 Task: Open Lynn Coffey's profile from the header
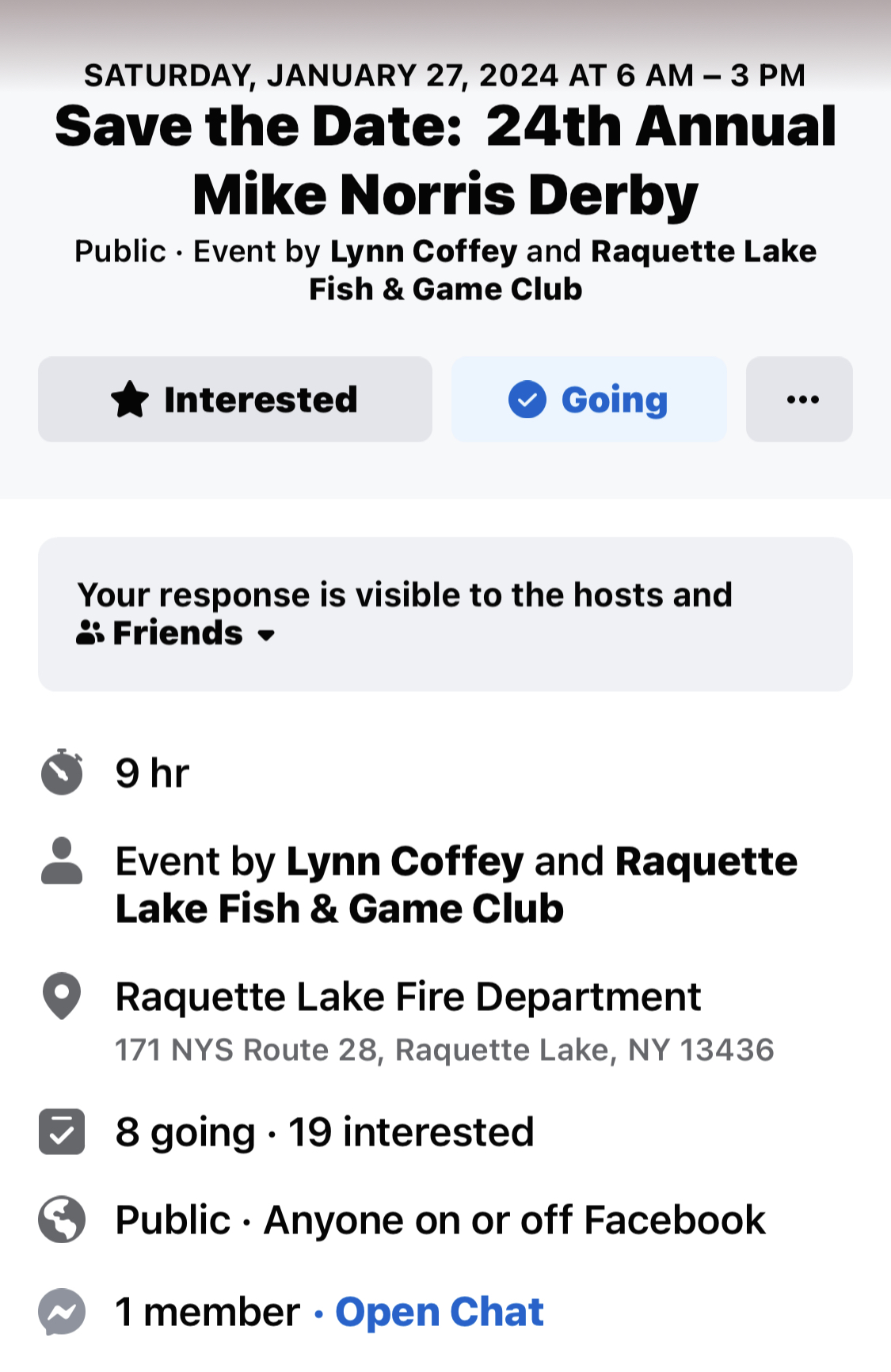coord(423,252)
